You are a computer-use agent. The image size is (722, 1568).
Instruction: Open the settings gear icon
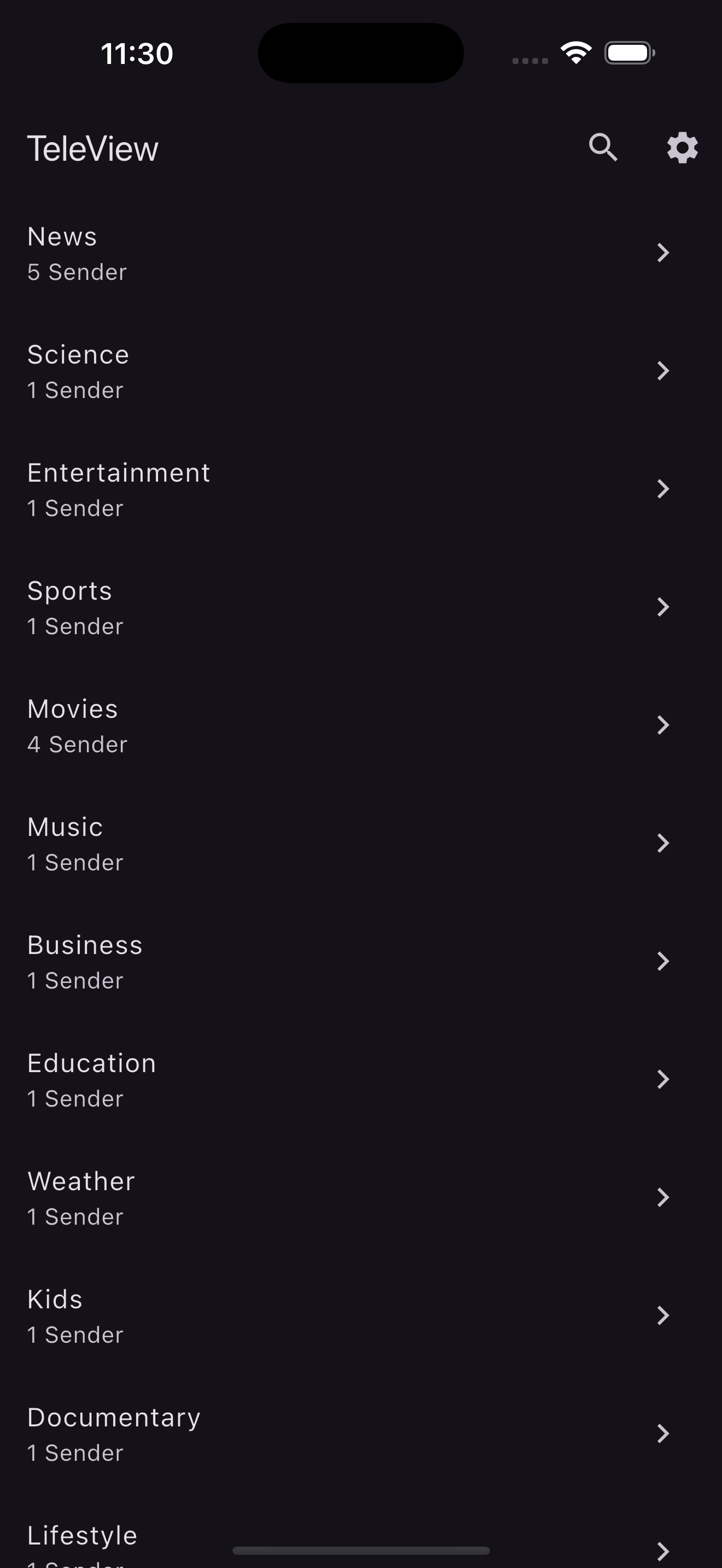[682, 147]
